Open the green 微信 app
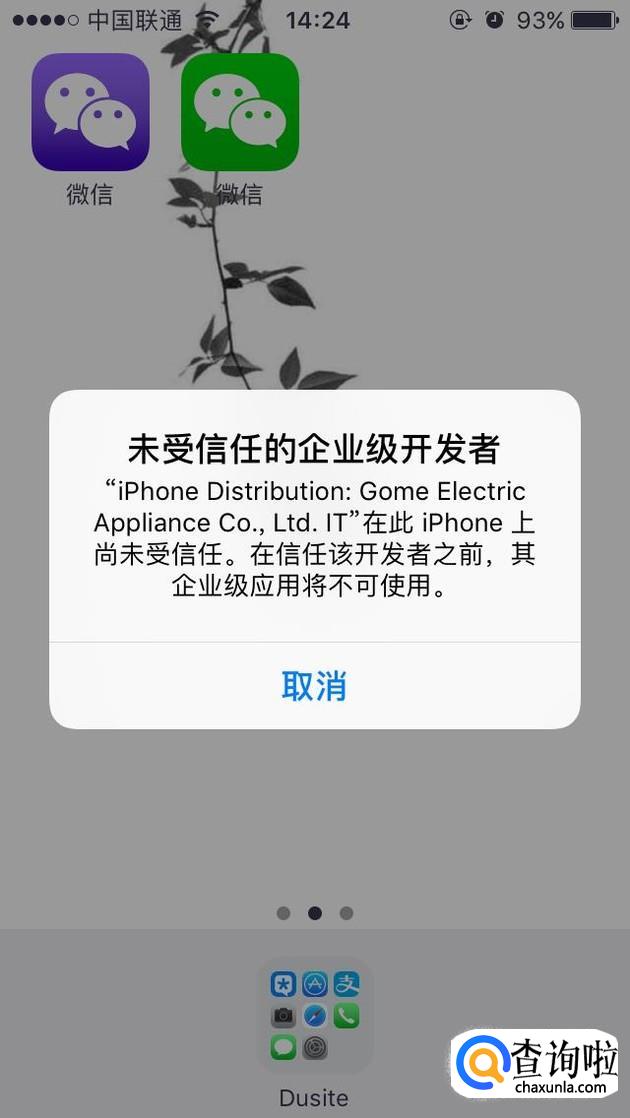Viewport: 630px width, 1118px height. 240,113
